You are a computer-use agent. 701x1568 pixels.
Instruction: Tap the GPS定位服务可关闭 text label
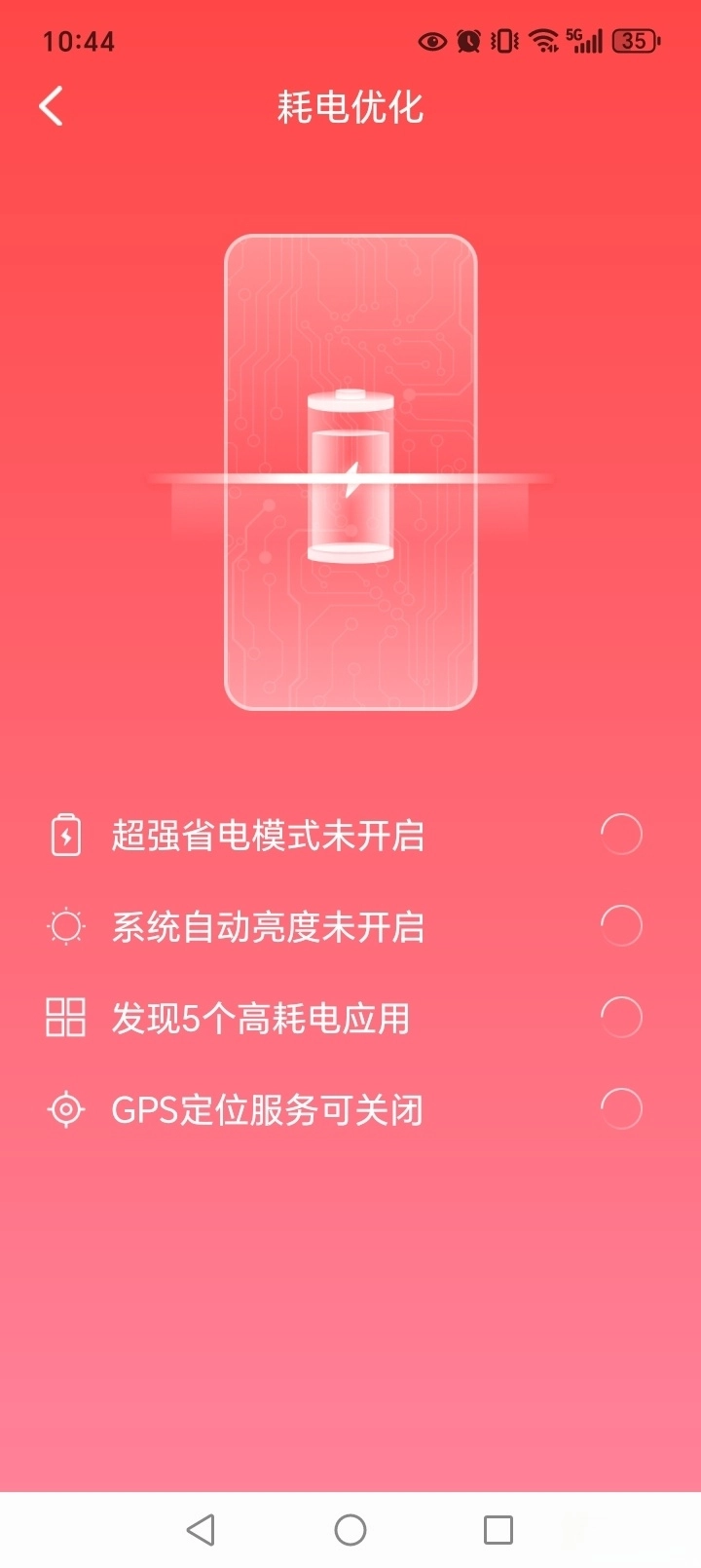[x=269, y=1108]
